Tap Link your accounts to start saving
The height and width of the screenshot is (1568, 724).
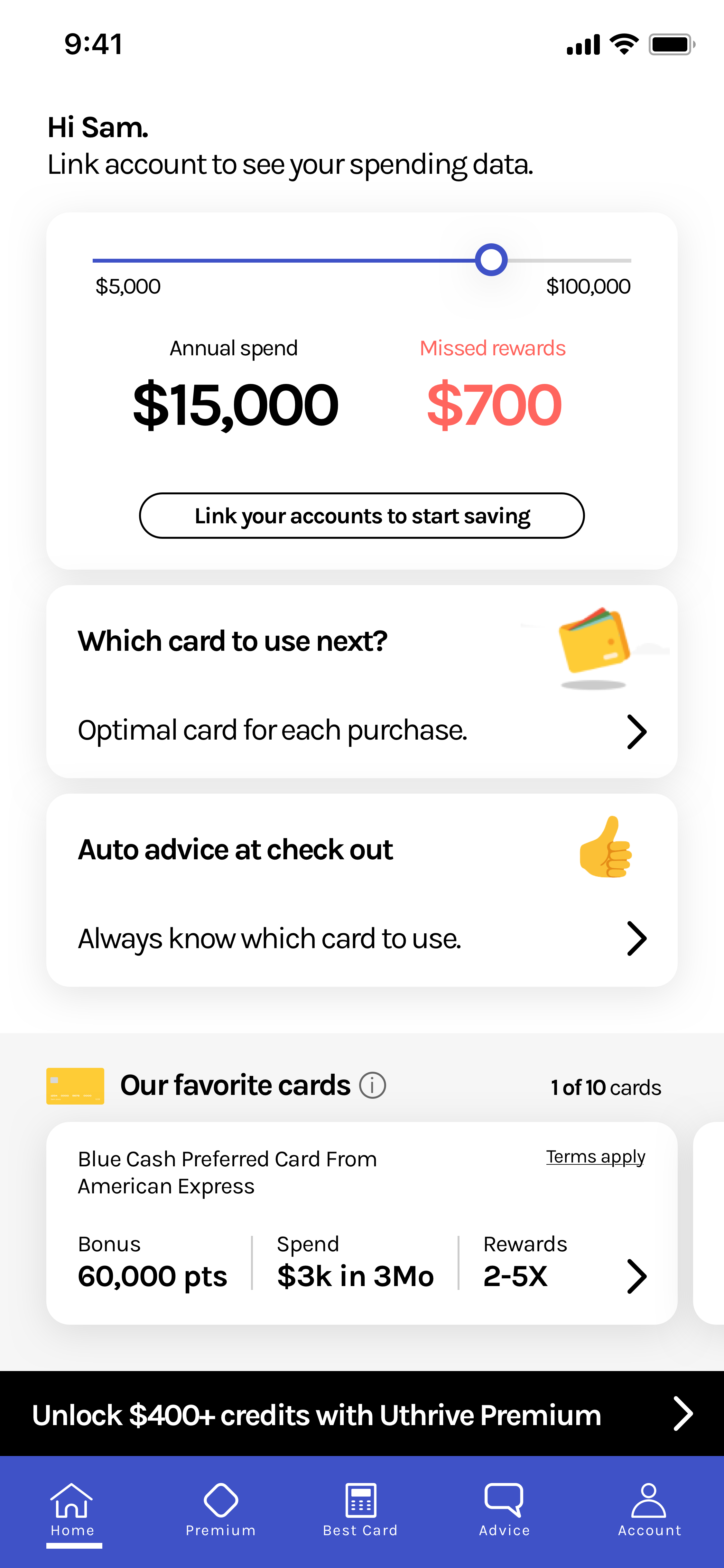pyautogui.click(x=361, y=516)
